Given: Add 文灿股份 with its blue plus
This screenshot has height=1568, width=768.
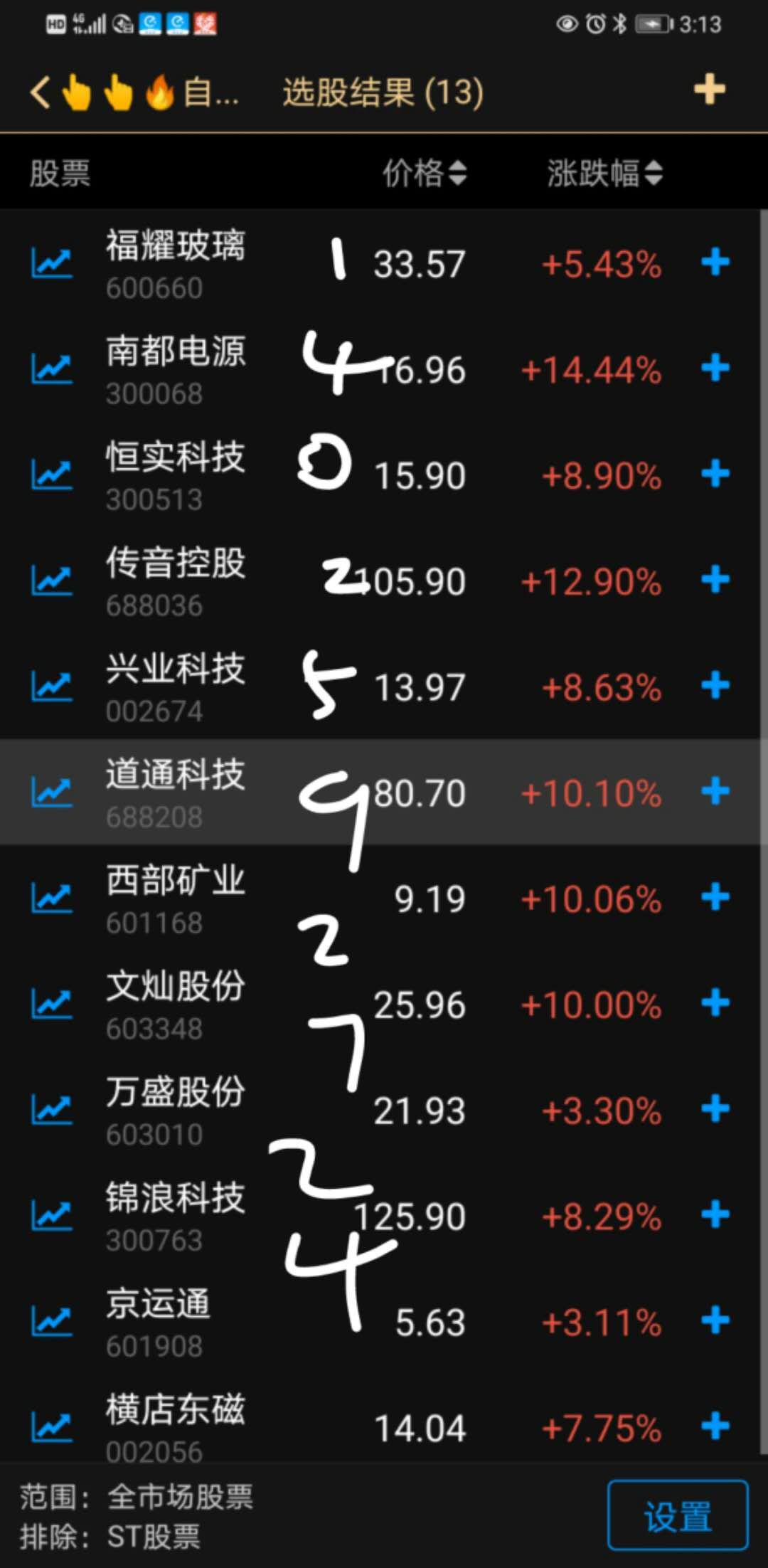Looking at the screenshot, I should point(715,1003).
